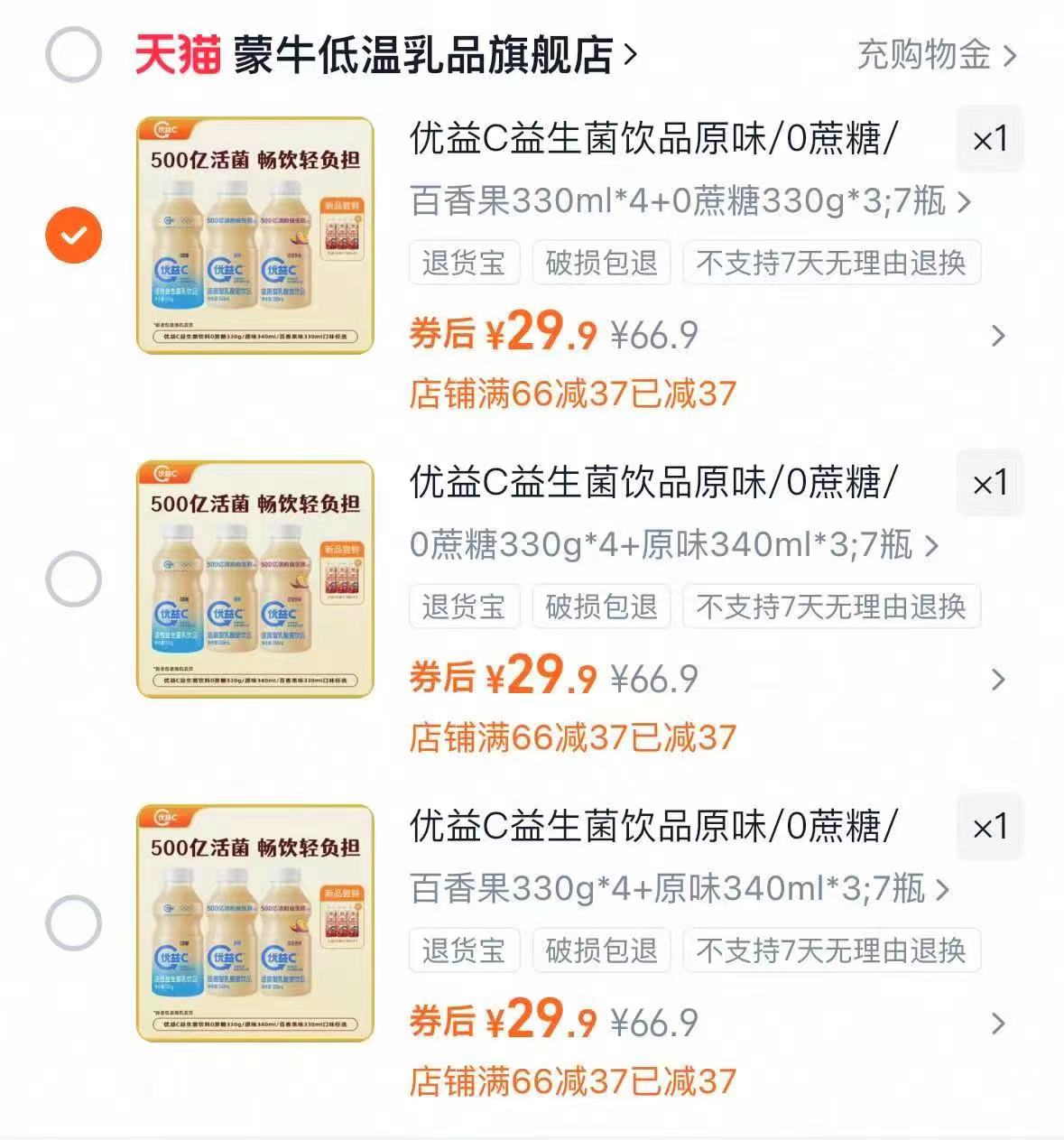Click the 退货宝 tag on first product
This screenshot has width=1064, height=1140.
(463, 263)
